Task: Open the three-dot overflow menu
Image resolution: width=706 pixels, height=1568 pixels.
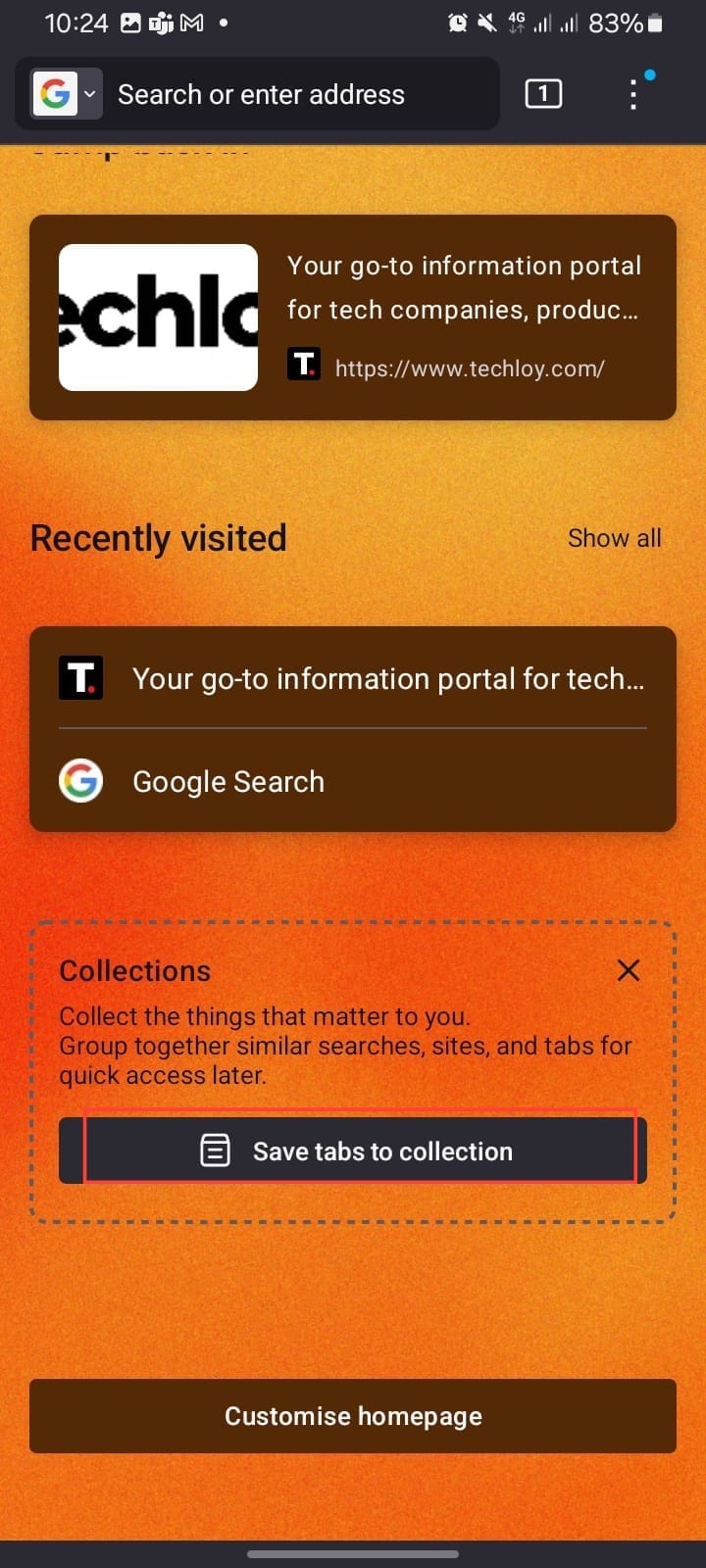Action: 633,94
